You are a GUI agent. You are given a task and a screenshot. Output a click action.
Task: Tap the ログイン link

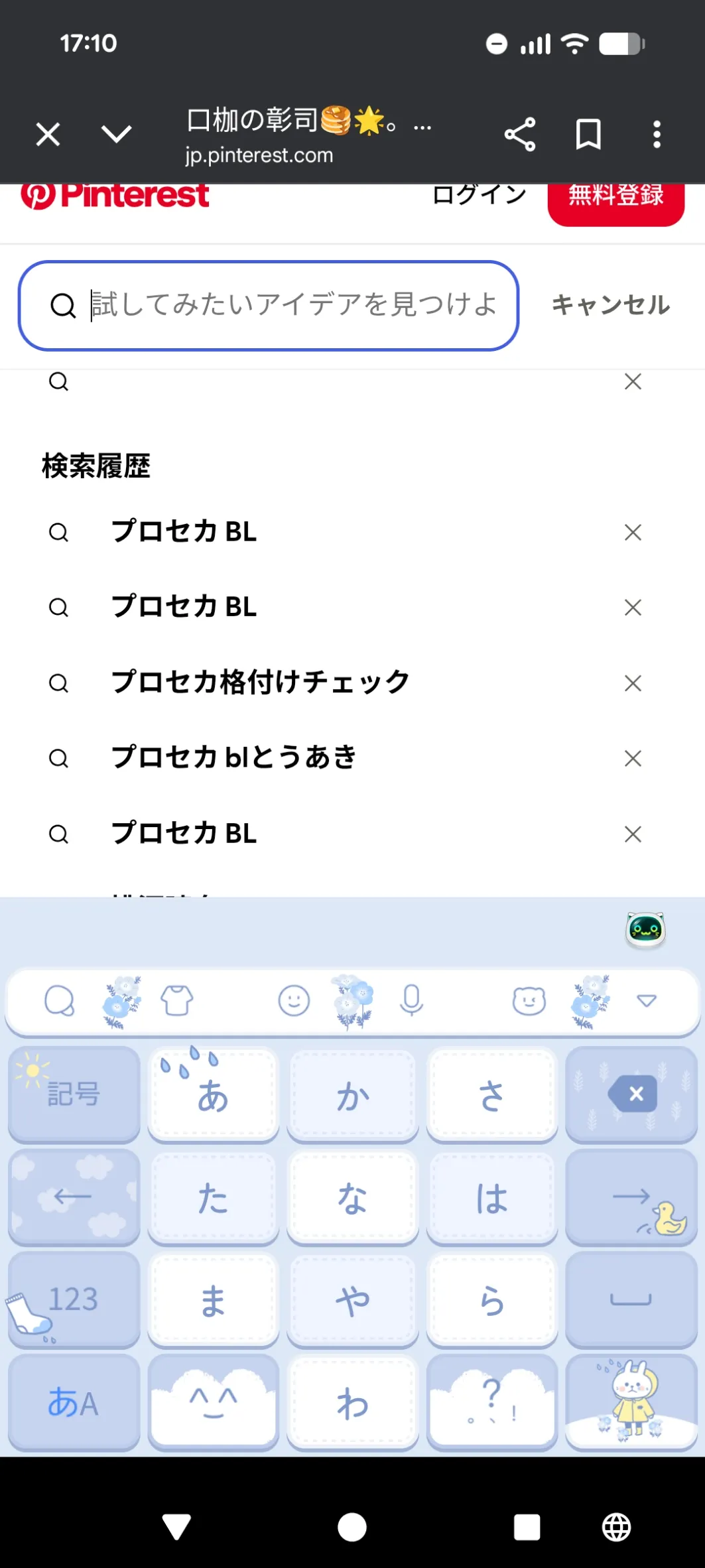[479, 195]
